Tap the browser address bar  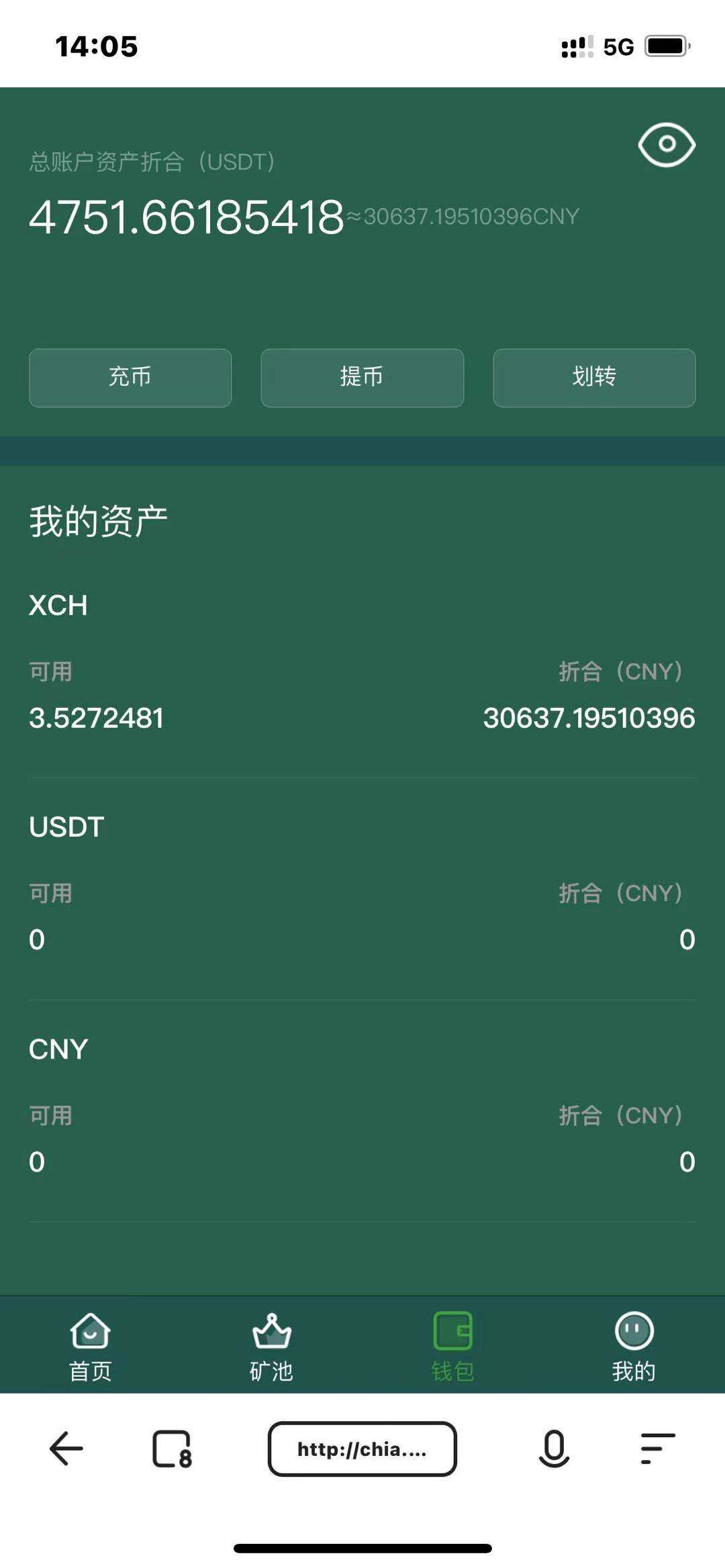pyautogui.click(x=362, y=1449)
